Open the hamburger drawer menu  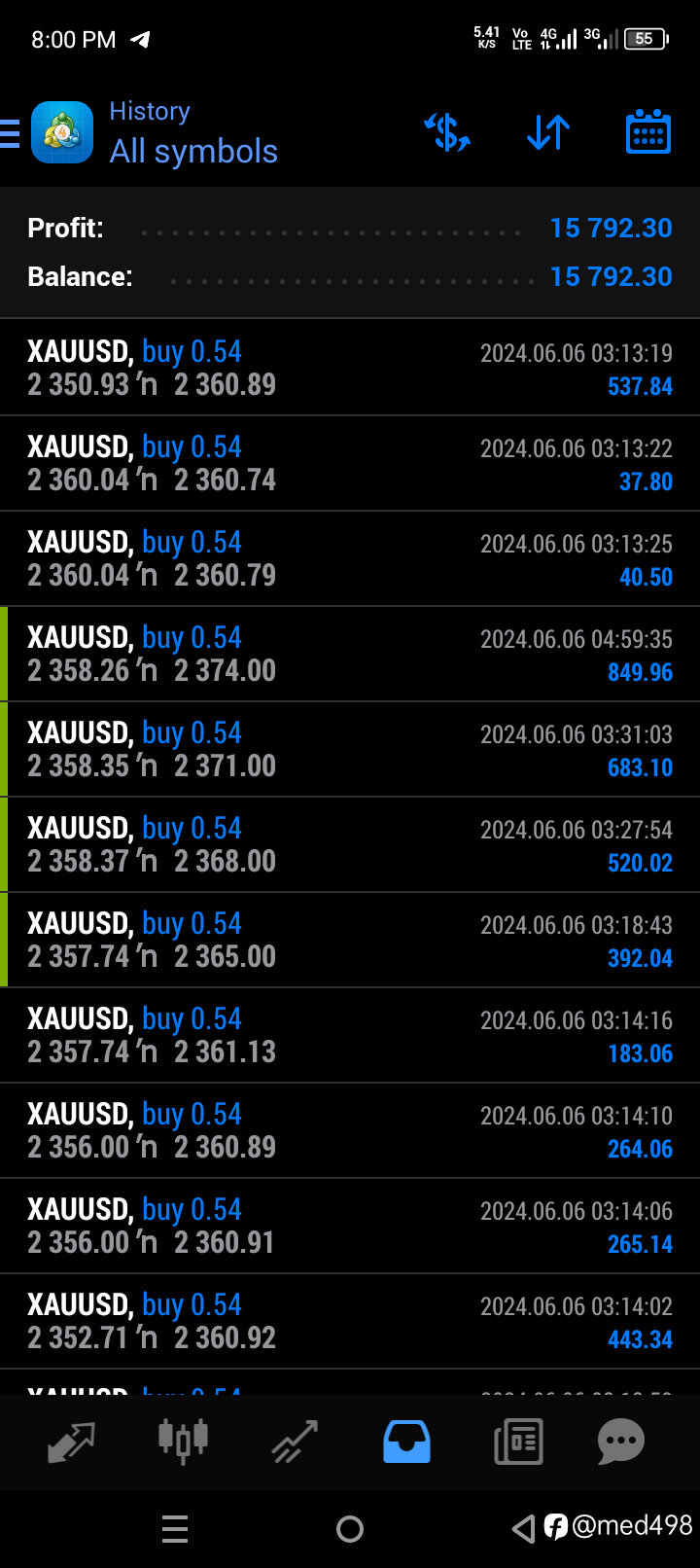coord(10,133)
